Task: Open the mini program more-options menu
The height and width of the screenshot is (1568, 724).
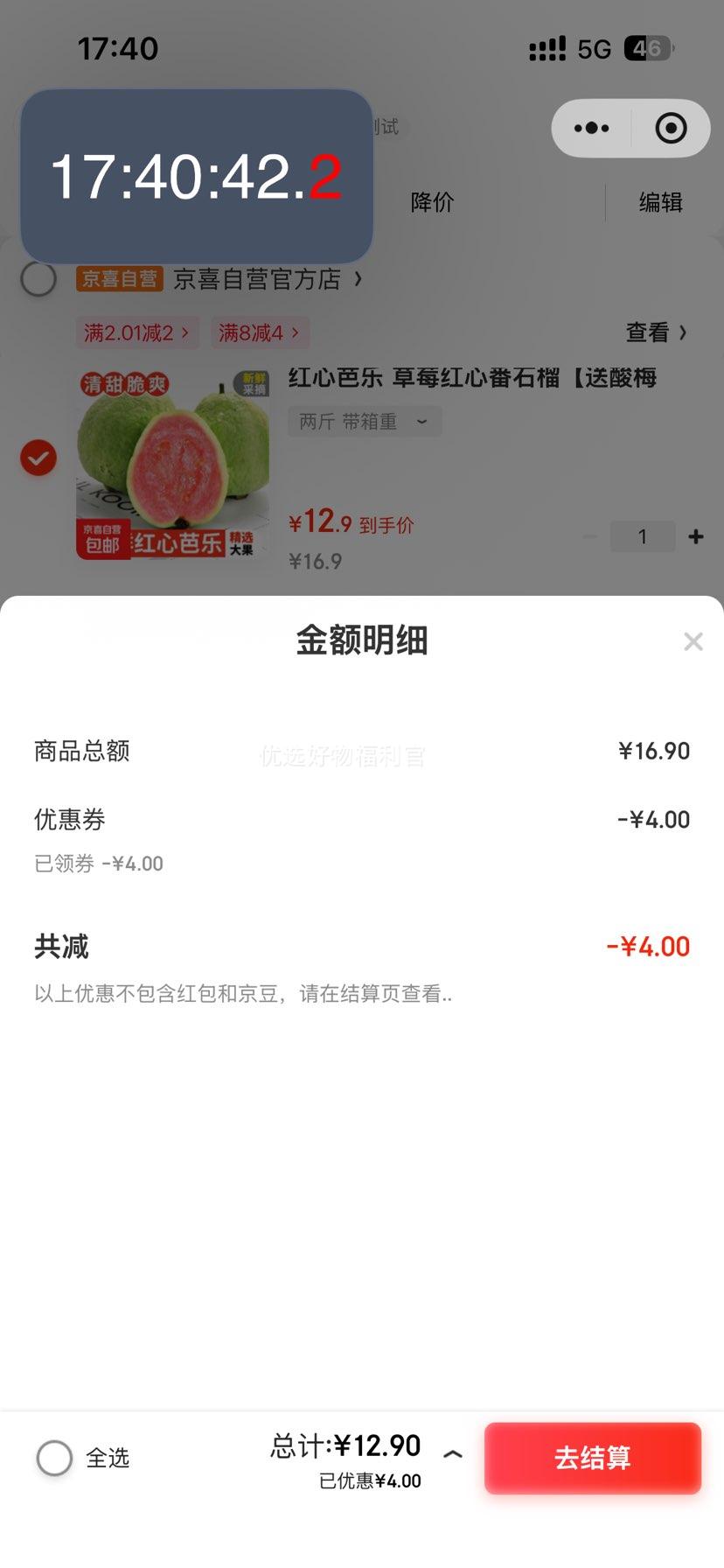Action: pos(592,129)
